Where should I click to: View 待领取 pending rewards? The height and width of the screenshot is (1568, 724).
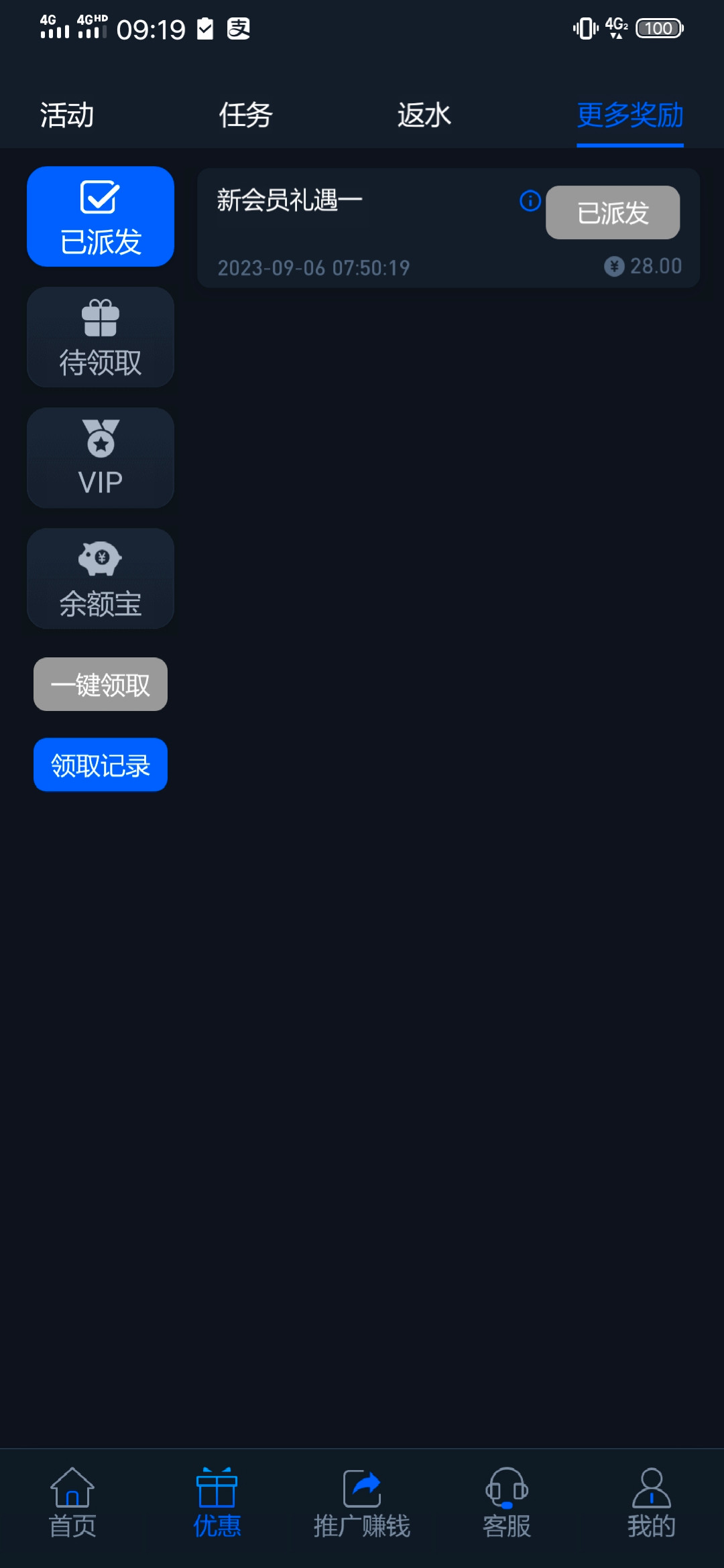coord(101,337)
